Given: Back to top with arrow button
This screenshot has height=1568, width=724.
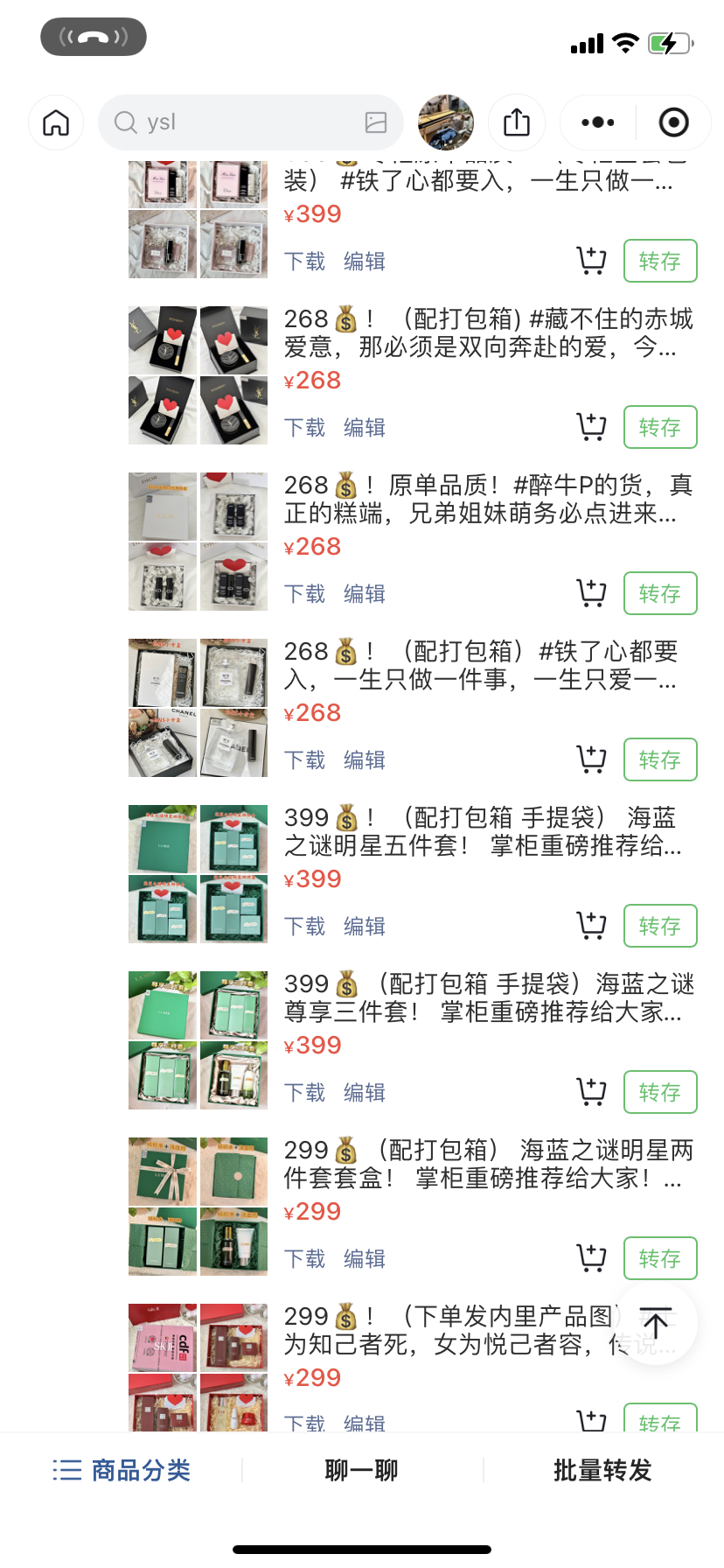Looking at the screenshot, I should (x=656, y=1323).
